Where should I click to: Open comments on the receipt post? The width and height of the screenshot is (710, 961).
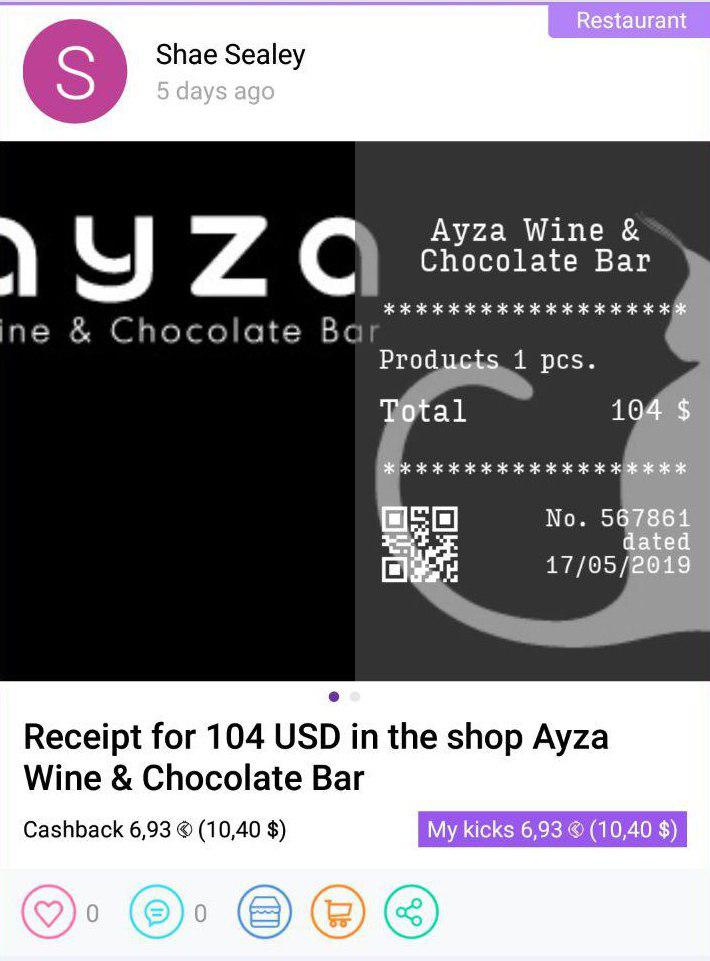pyautogui.click(x=157, y=912)
